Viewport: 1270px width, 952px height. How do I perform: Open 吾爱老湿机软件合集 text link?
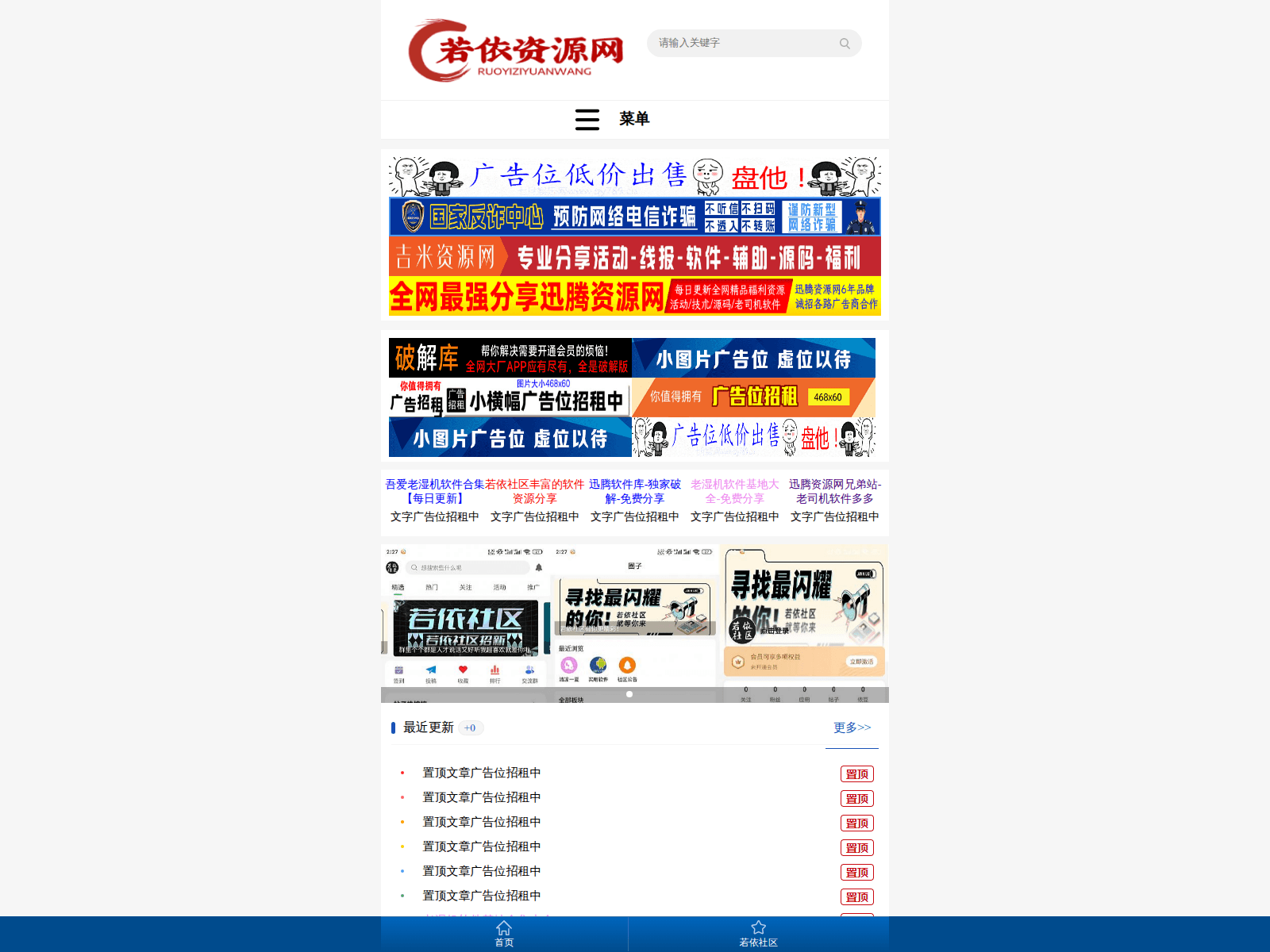pyautogui.click(x=434, y=491)
